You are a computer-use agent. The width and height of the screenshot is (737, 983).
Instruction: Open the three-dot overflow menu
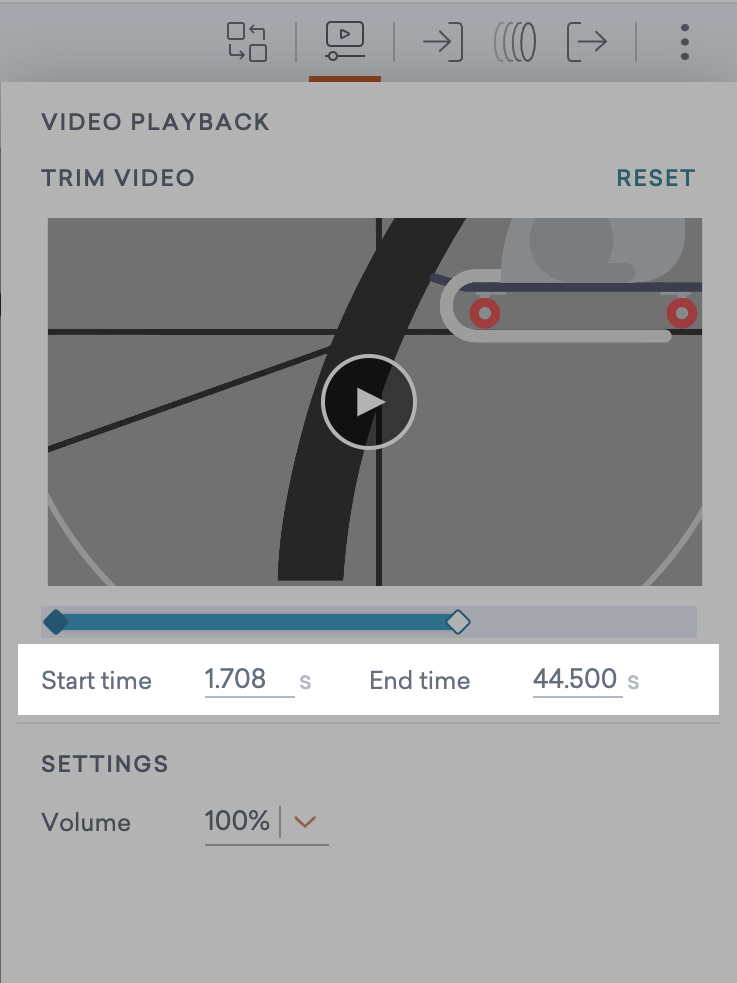pos(685,42)
